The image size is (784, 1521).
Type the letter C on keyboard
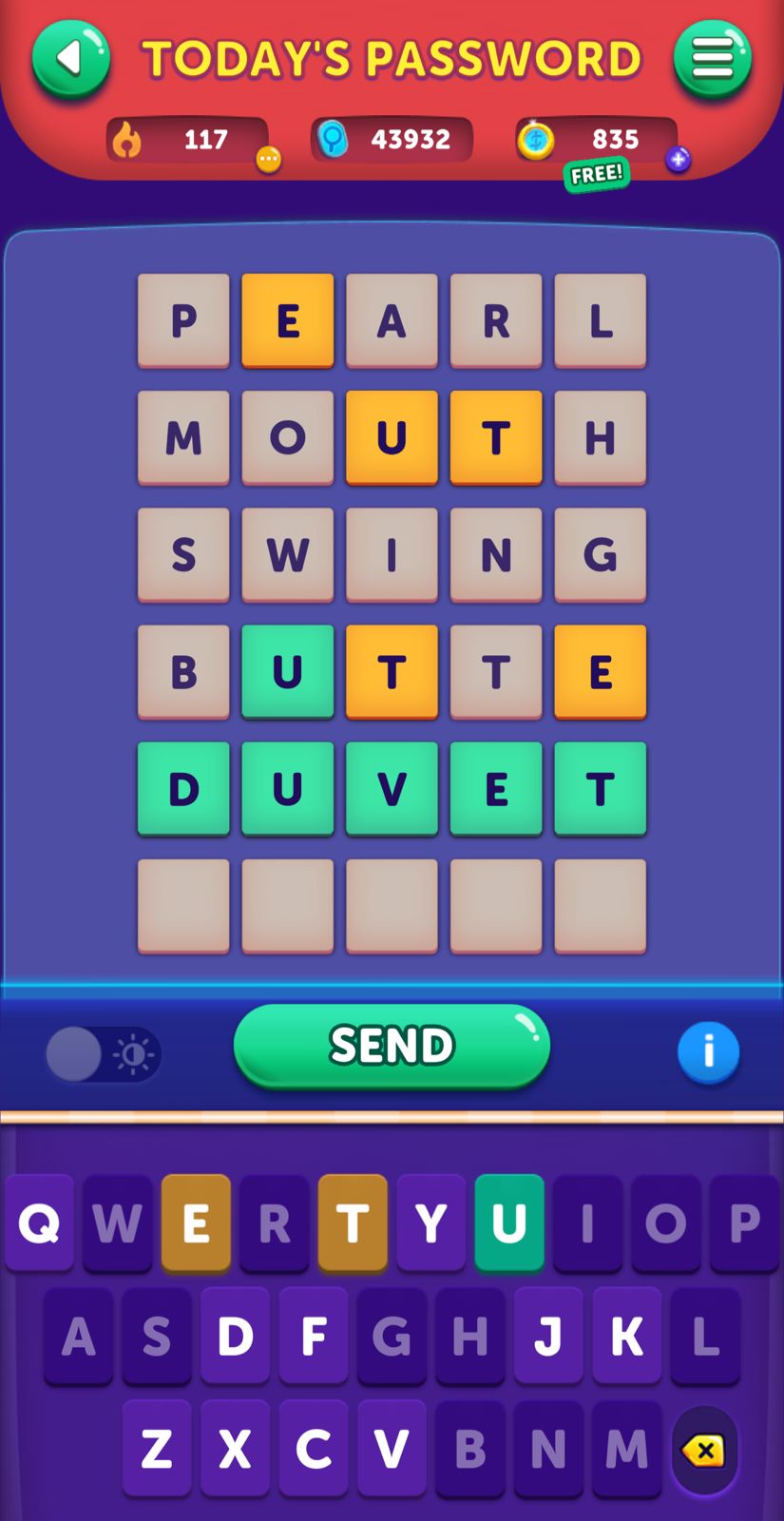point(314,1449)
